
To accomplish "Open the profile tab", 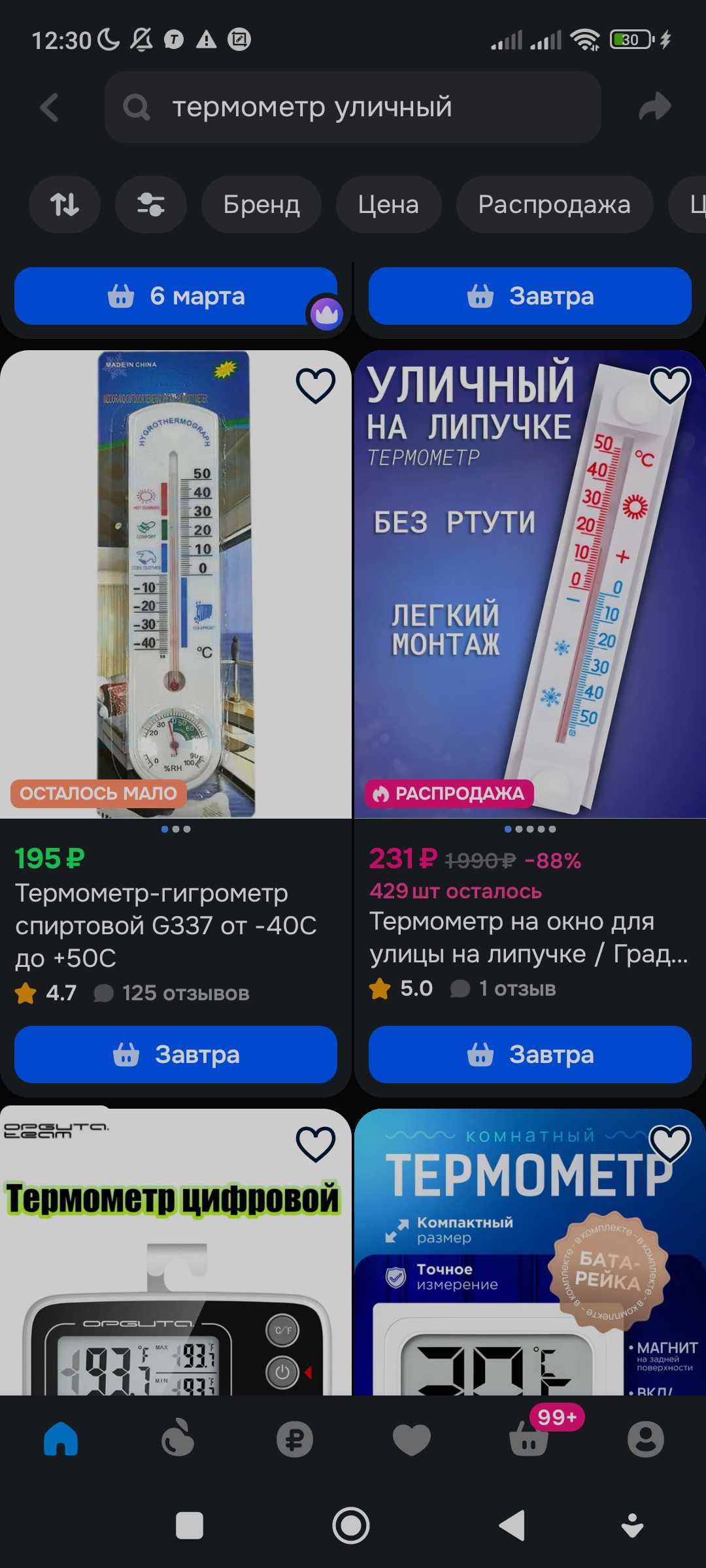I will [x=645, y=1440].
